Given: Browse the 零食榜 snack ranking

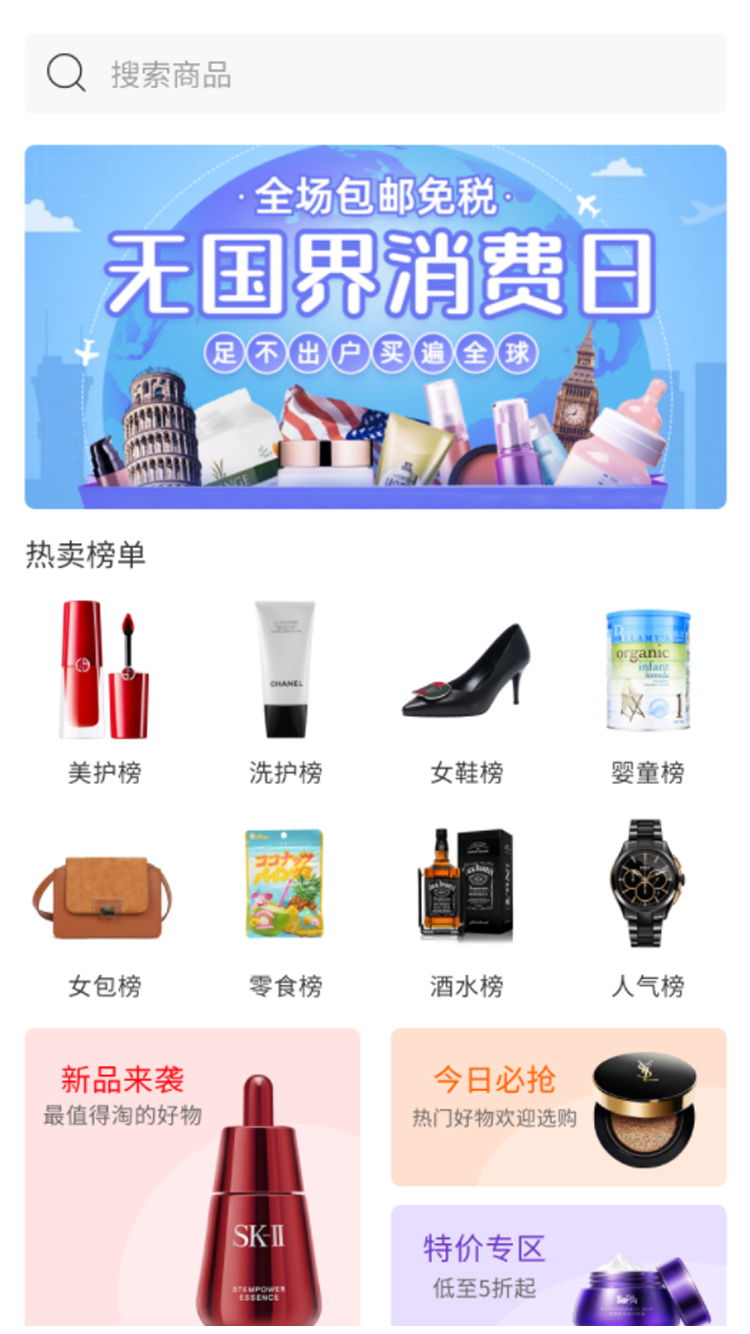Looking at the screenshot, I should [x=285, y=906].
